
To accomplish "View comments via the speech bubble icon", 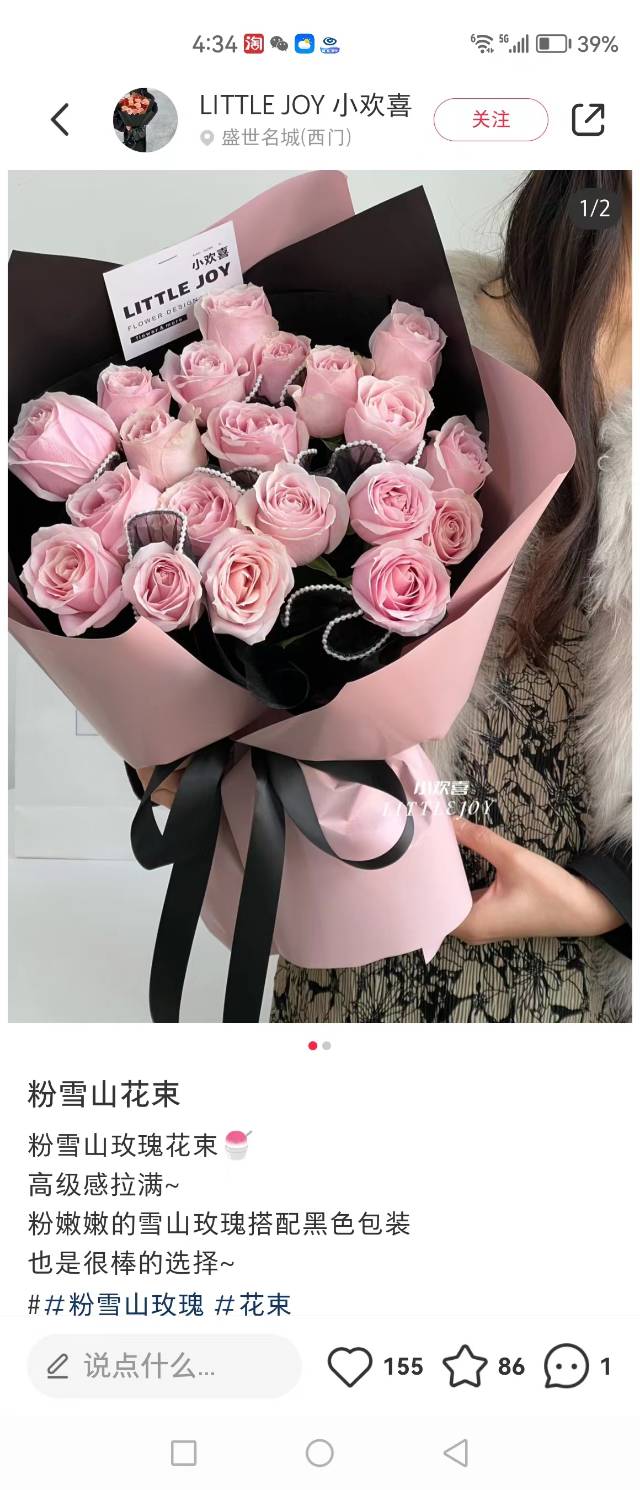I will (566, 1366).
